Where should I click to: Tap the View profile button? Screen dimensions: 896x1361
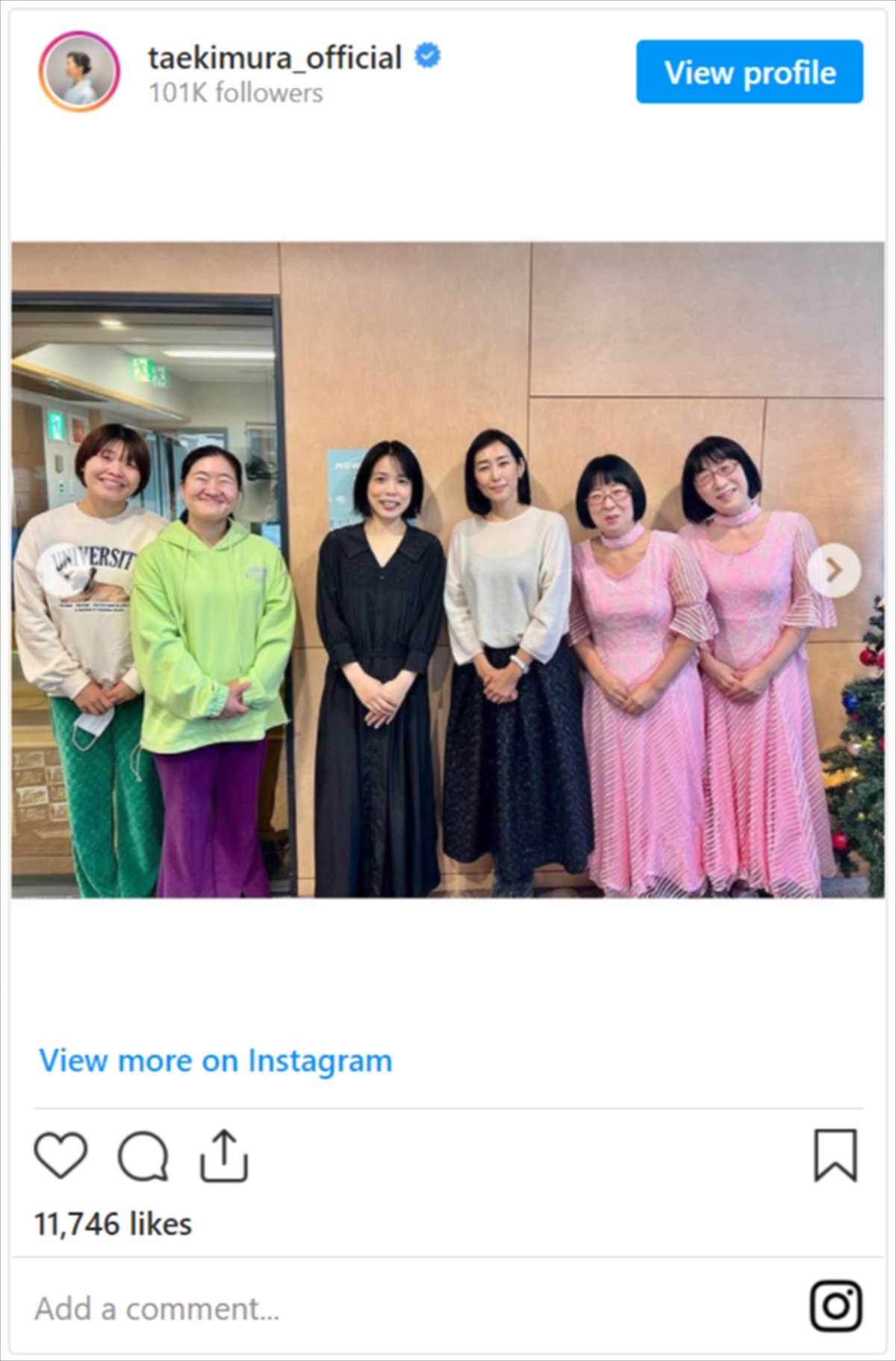tap(750, 72)
